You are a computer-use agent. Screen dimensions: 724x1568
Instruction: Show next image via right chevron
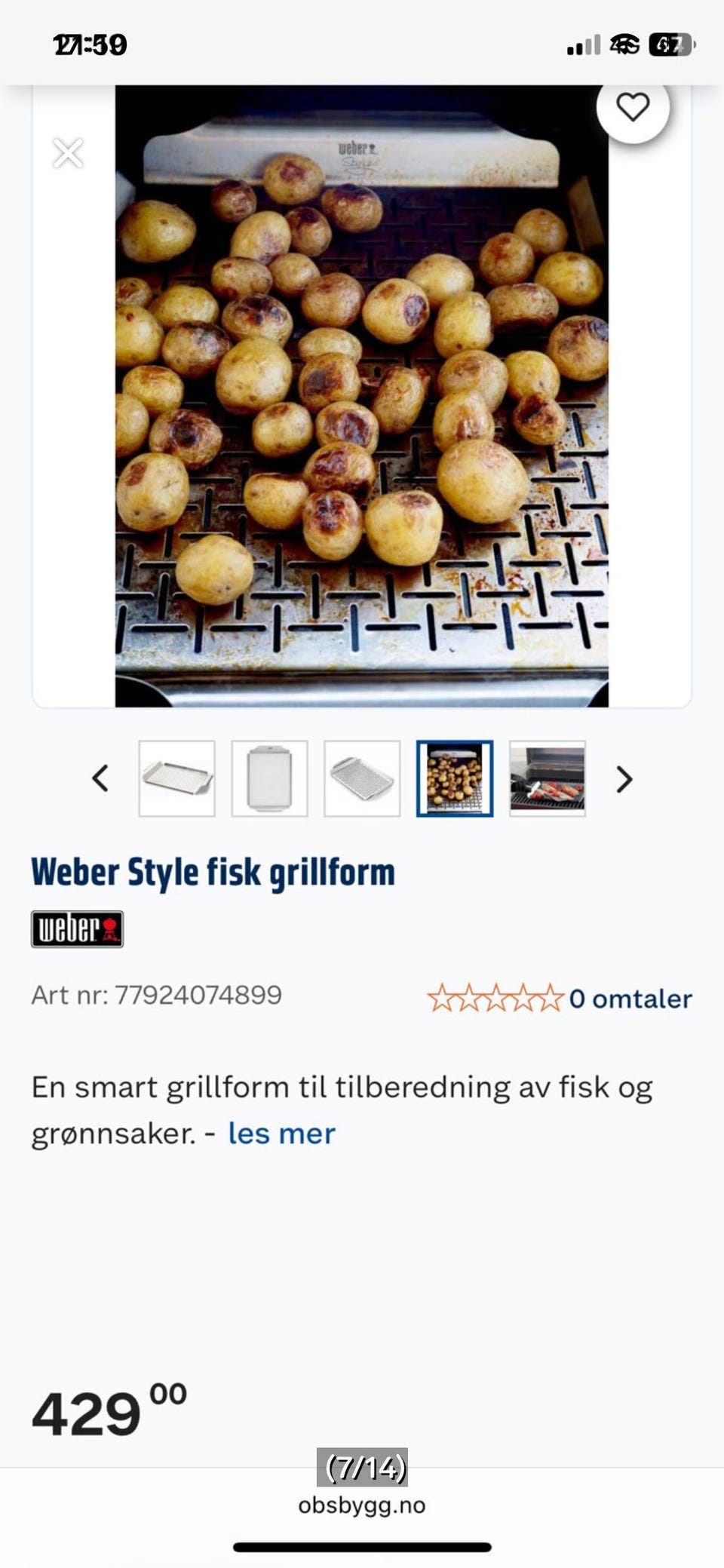[x=623, y=780]
